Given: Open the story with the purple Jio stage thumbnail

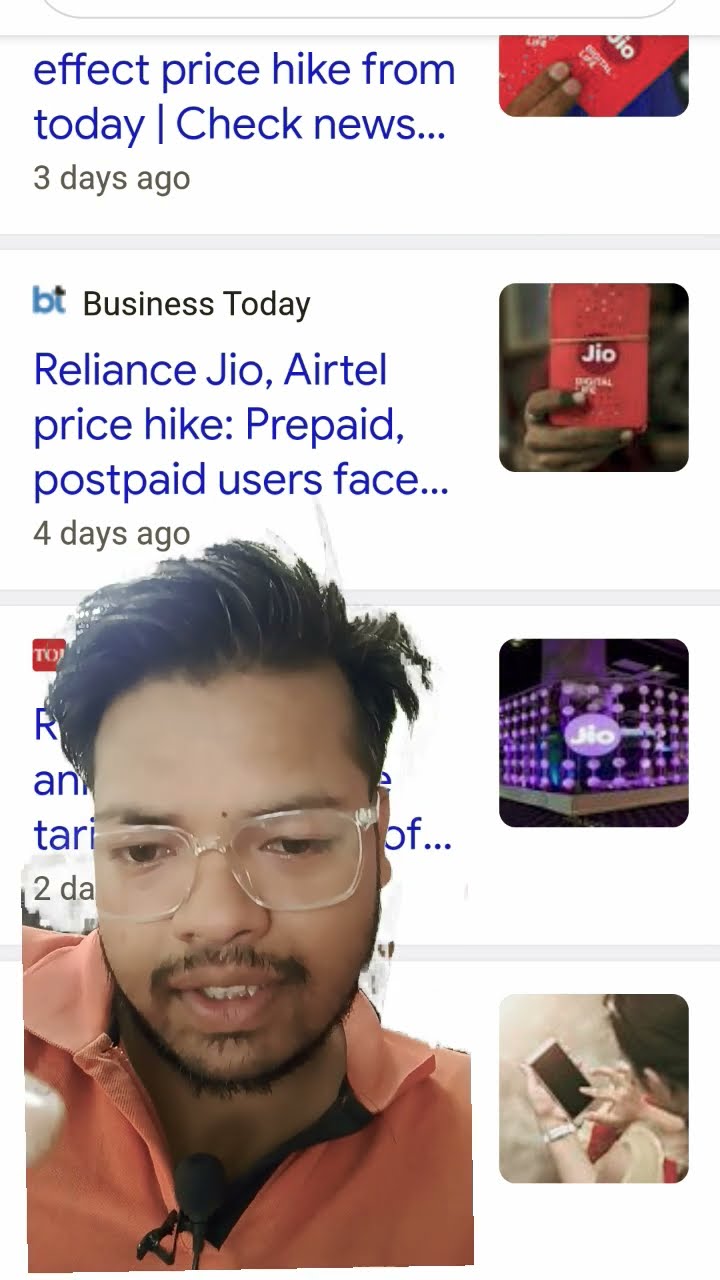Looking at the screenshot, I should (594, 733).
